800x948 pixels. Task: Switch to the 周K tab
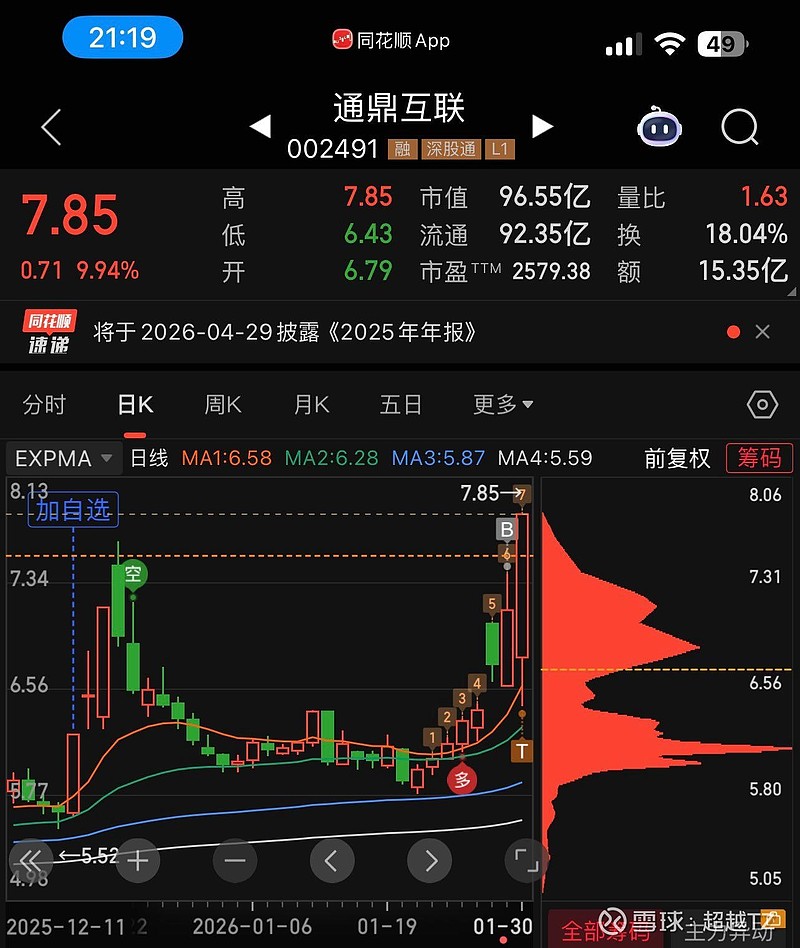[x=222, y=404]
